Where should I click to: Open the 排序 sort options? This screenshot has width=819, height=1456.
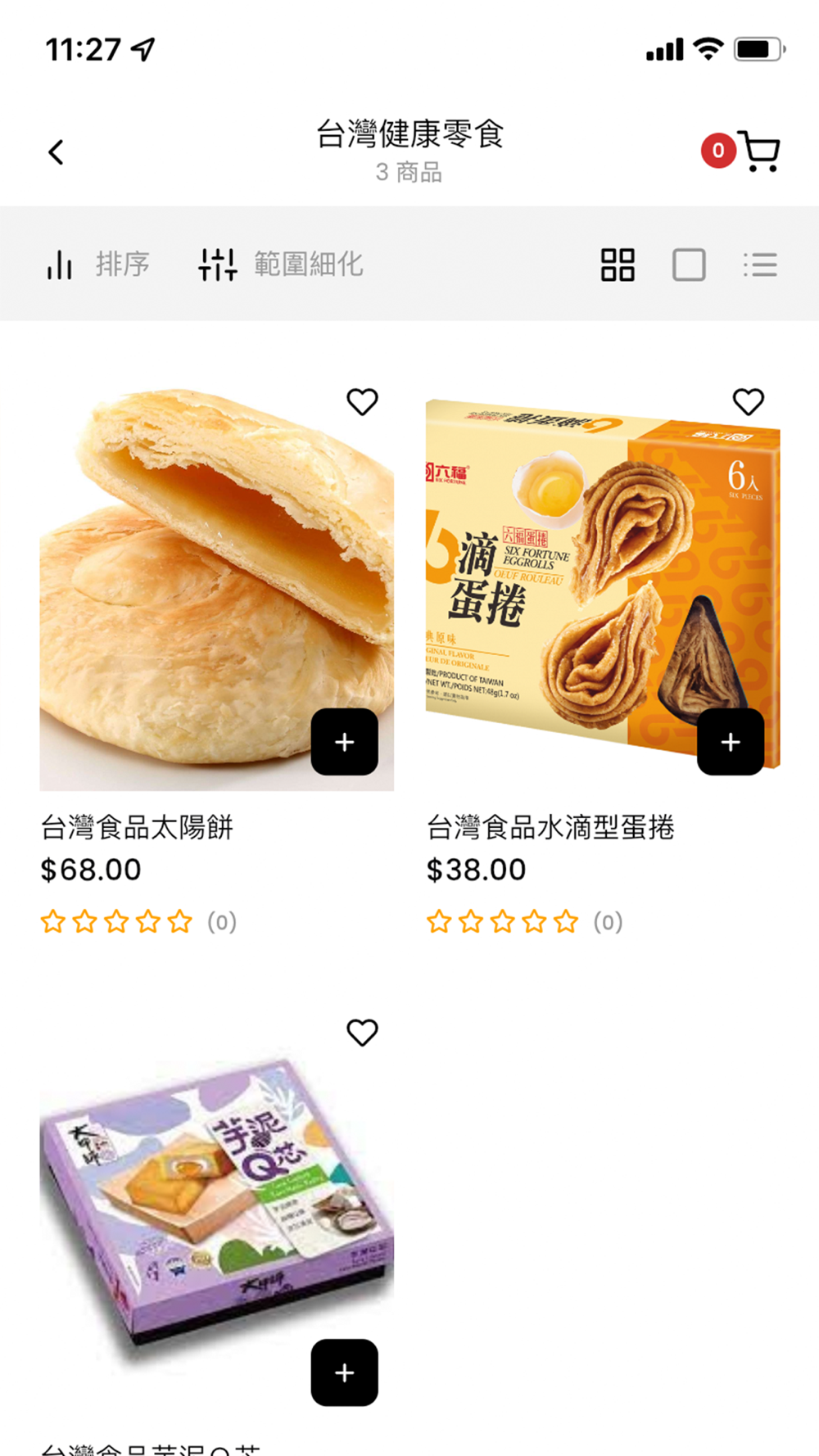pyautogui.click(x=97, y=265)
